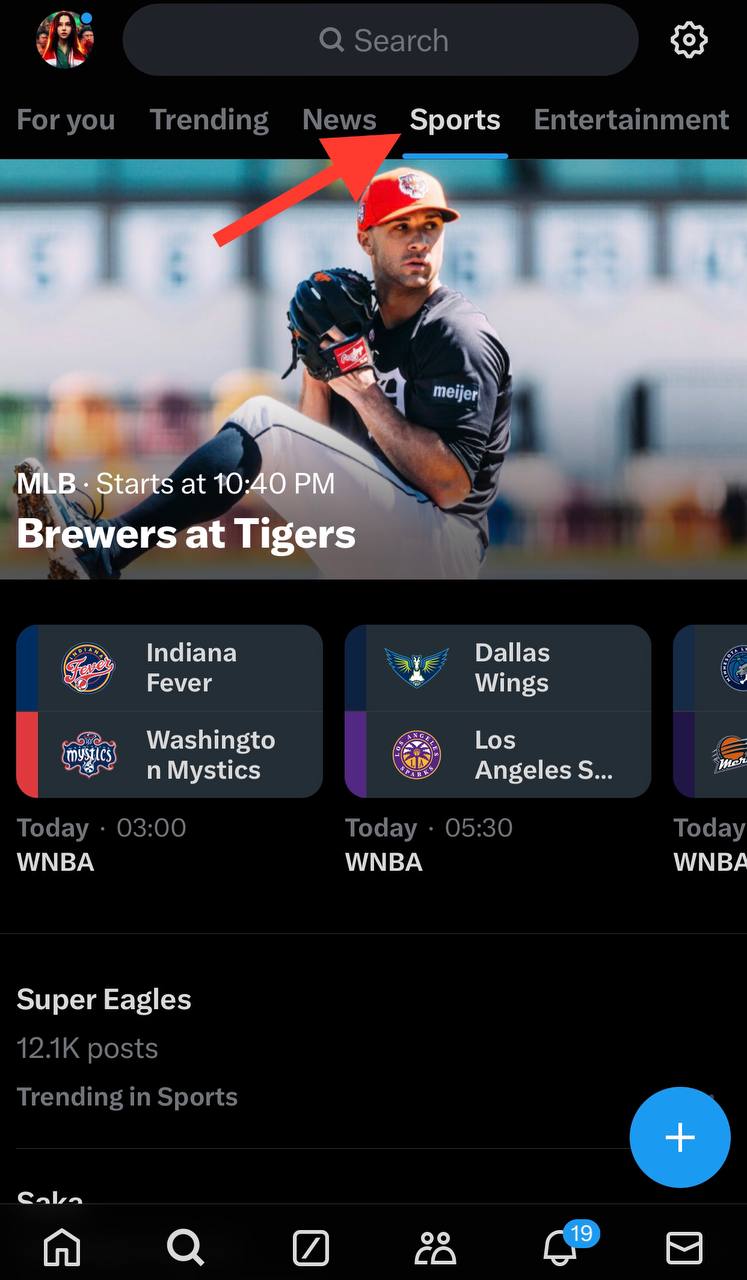Screen dimensions: 747x1280
Task: Switch to the Trending tab
Action: click(209, 120)
